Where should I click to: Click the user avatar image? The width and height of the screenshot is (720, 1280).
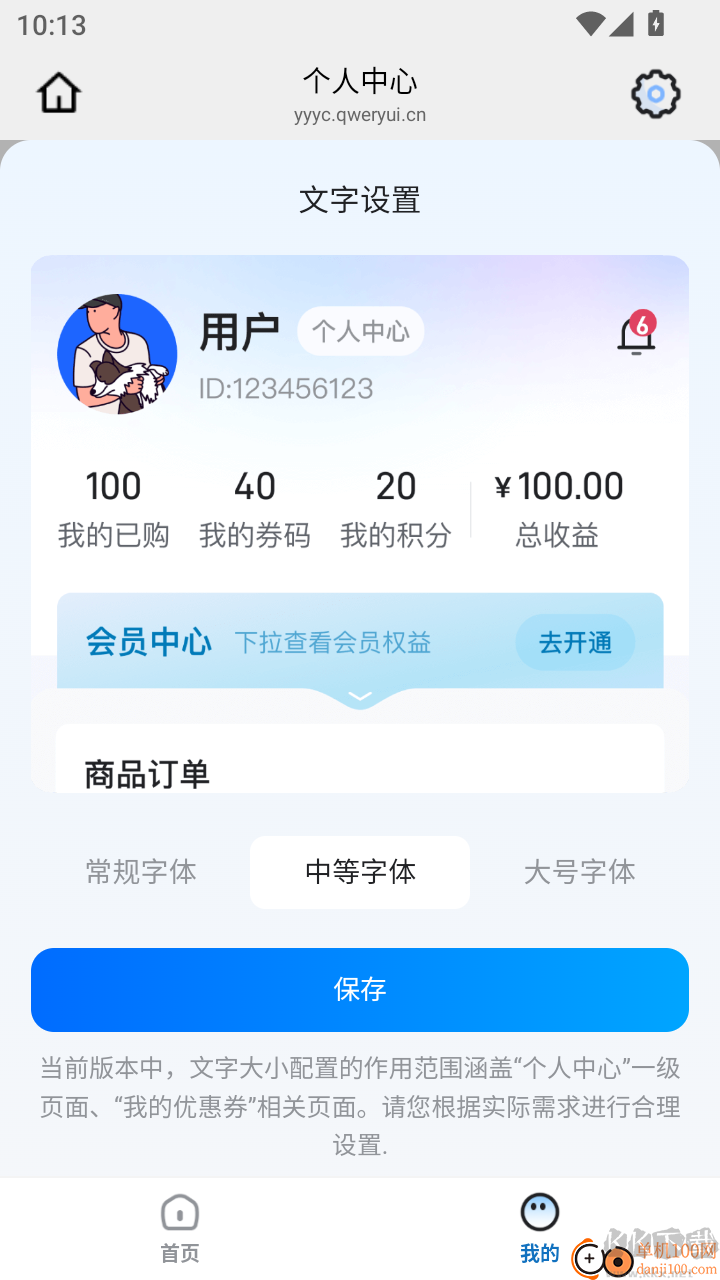(x=116, y=354)
